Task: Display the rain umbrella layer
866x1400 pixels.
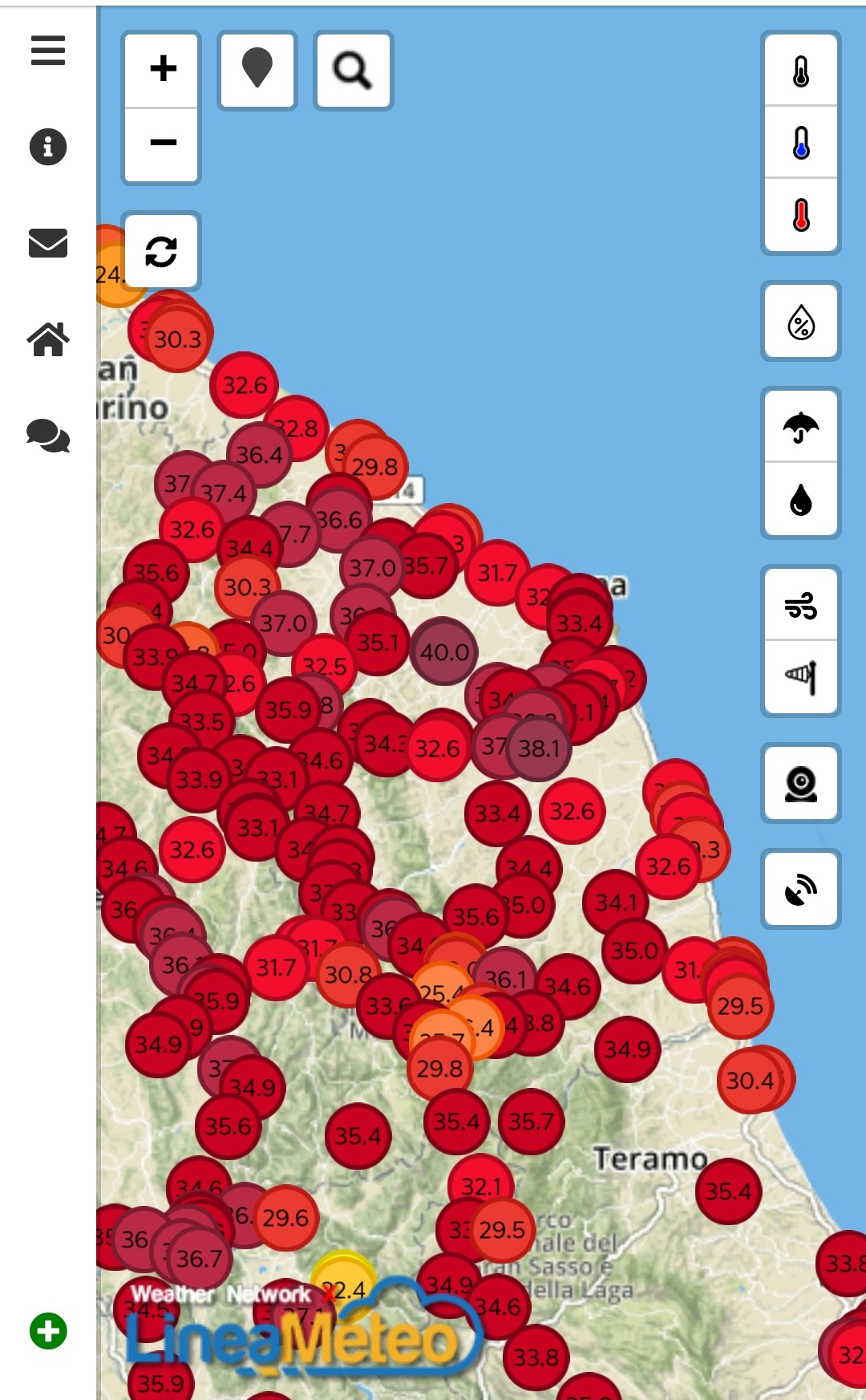Action: coord(801,426)
